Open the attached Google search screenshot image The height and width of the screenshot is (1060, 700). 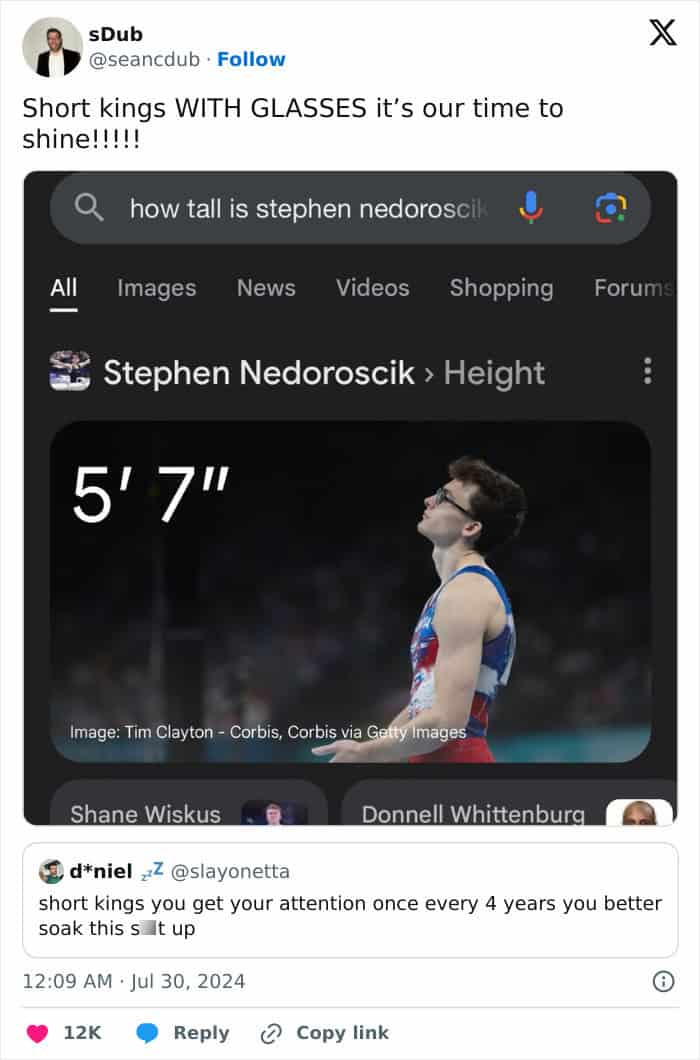(350, 497)
